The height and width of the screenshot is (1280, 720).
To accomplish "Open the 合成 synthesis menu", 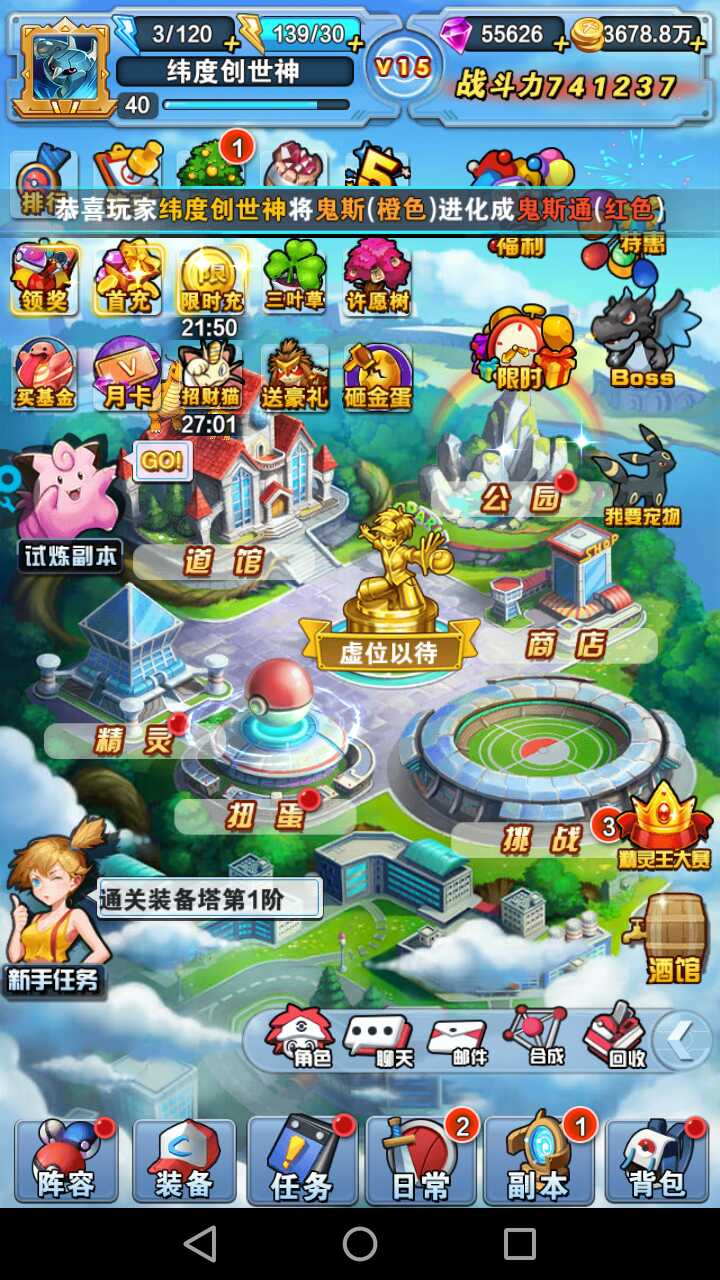I will [x=535, y=1039].
